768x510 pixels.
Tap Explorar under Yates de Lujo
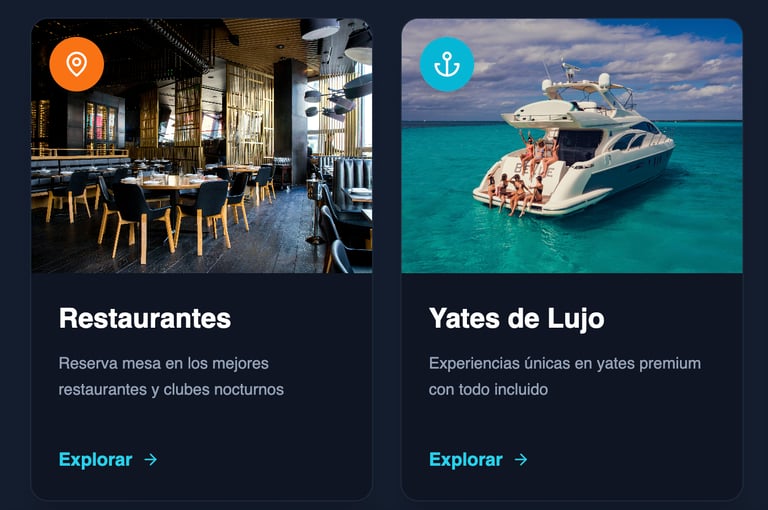[x=478, y=460]
